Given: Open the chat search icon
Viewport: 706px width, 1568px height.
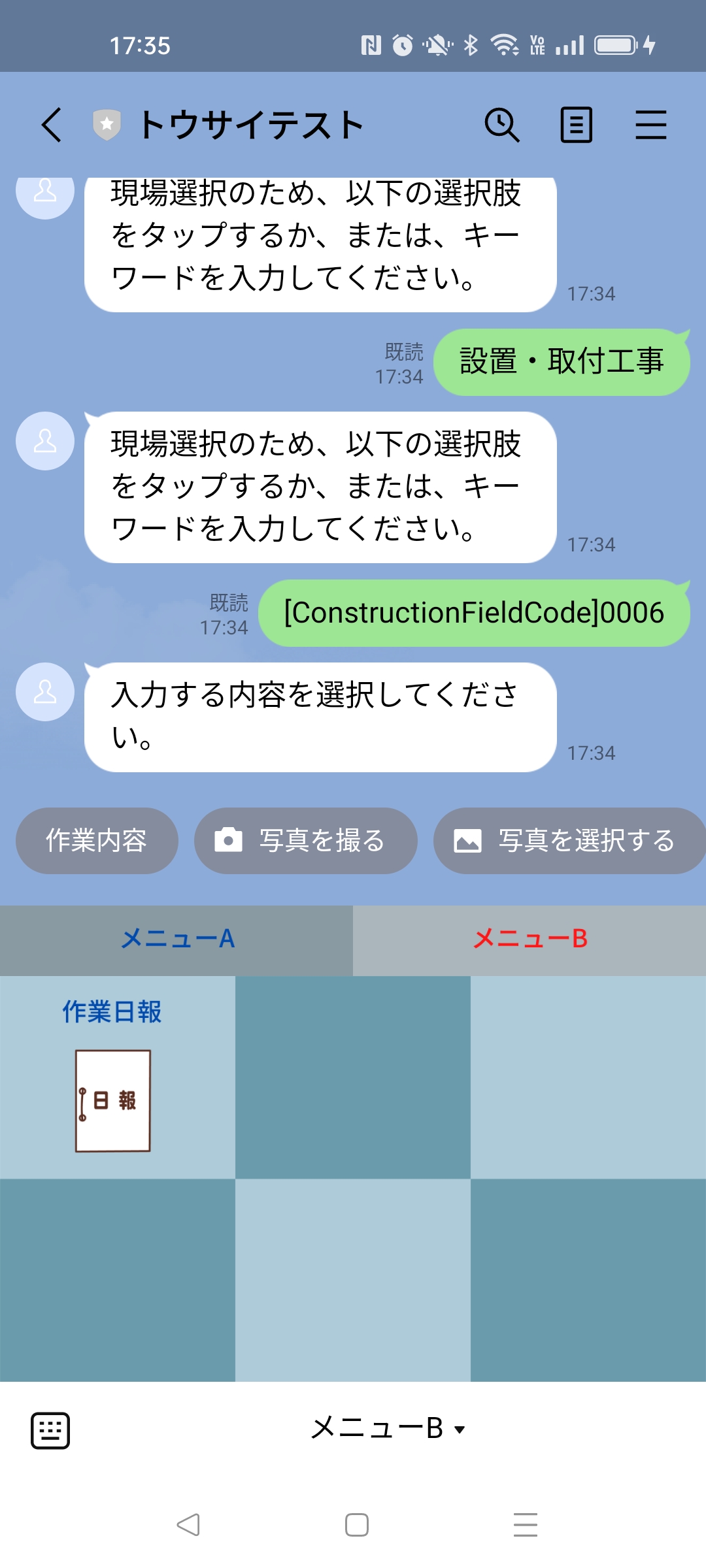Looking at the screenshot, I should click(502, 125).
